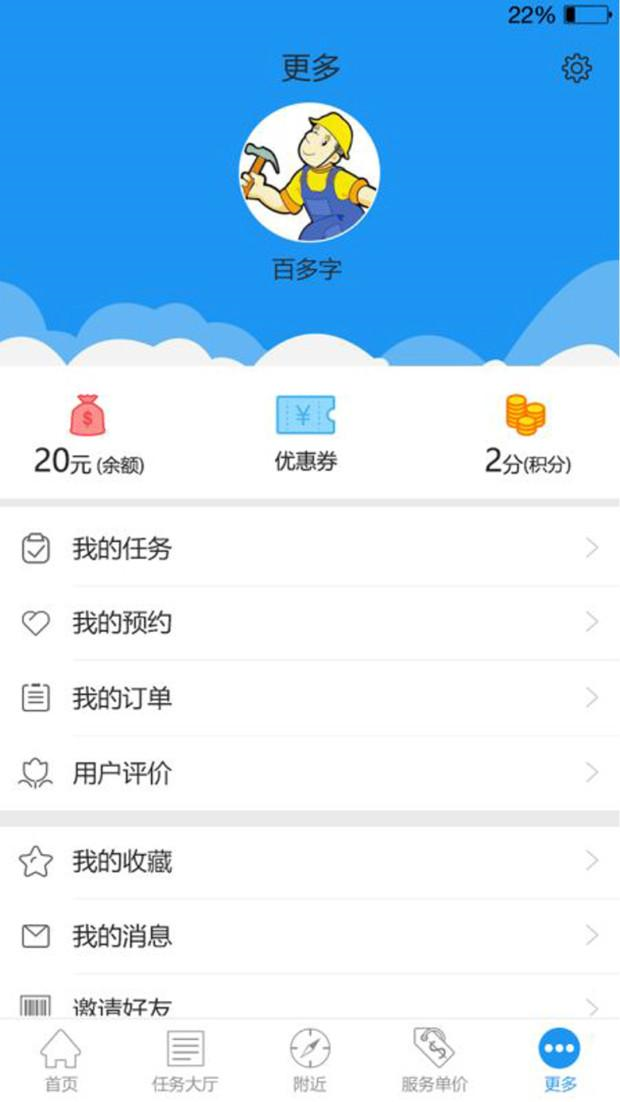This screenshot has height=1102, width=620.
Task: Open 我的收藏 favorites
Action: 310,861
